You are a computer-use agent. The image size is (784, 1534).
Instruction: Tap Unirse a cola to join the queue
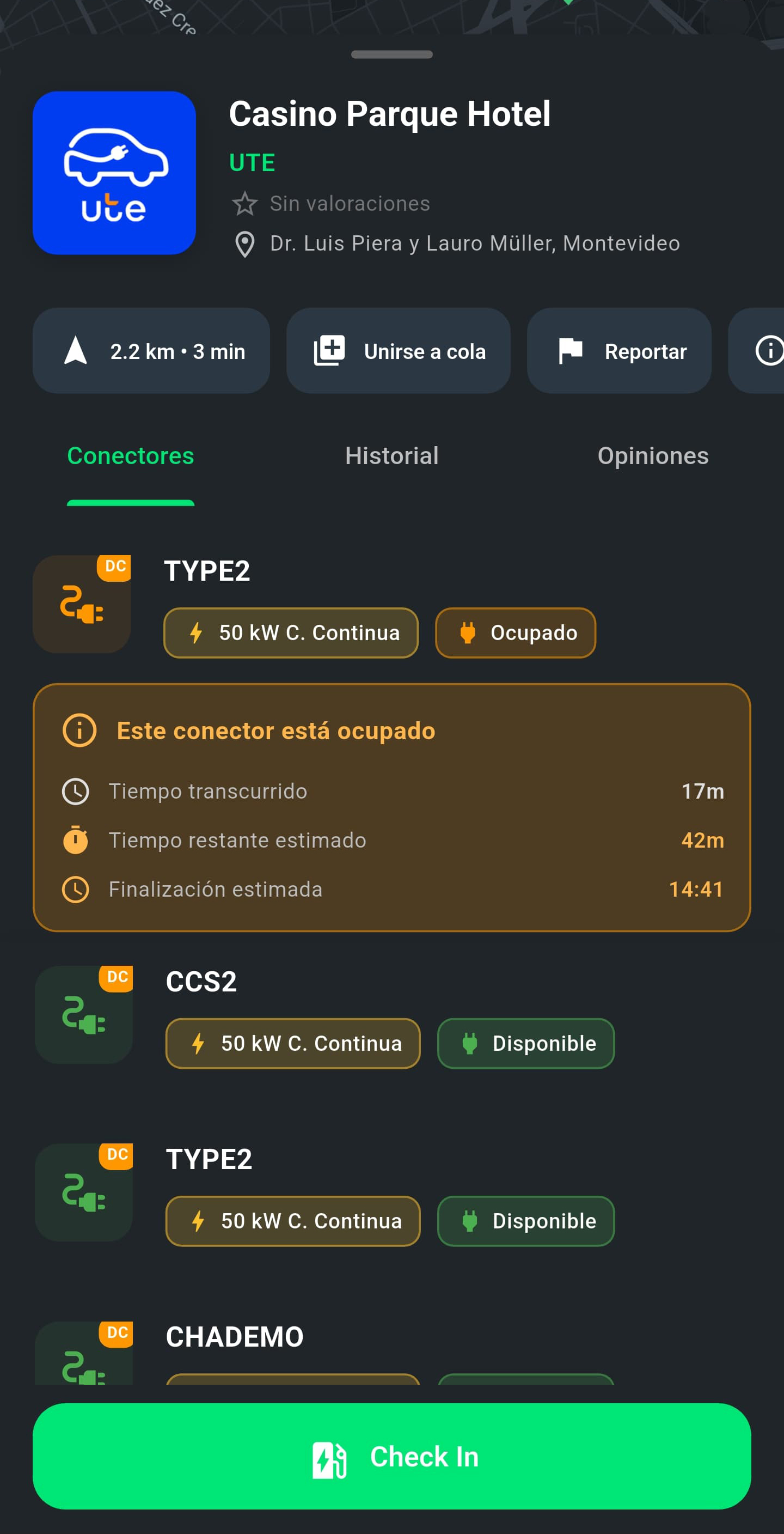[x=398, y=351]
